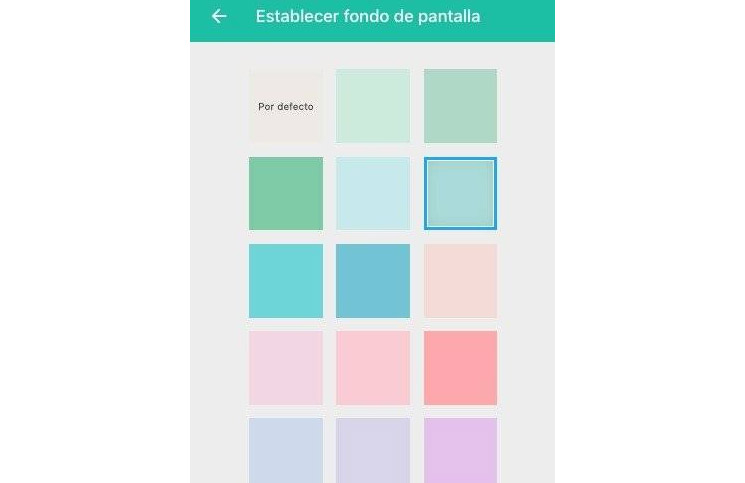
Task: Tap the highlighted teal-gray swatch
Action: [x=460, y=193]
